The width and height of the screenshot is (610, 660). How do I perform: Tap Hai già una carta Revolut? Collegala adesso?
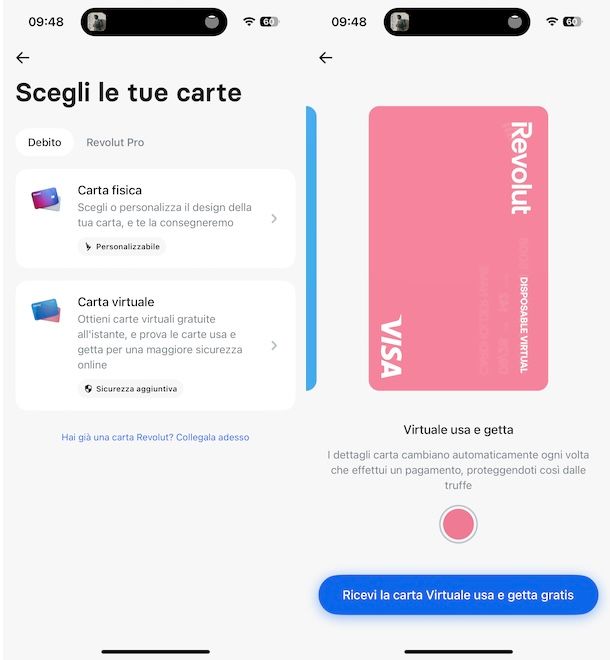point(155,437)
